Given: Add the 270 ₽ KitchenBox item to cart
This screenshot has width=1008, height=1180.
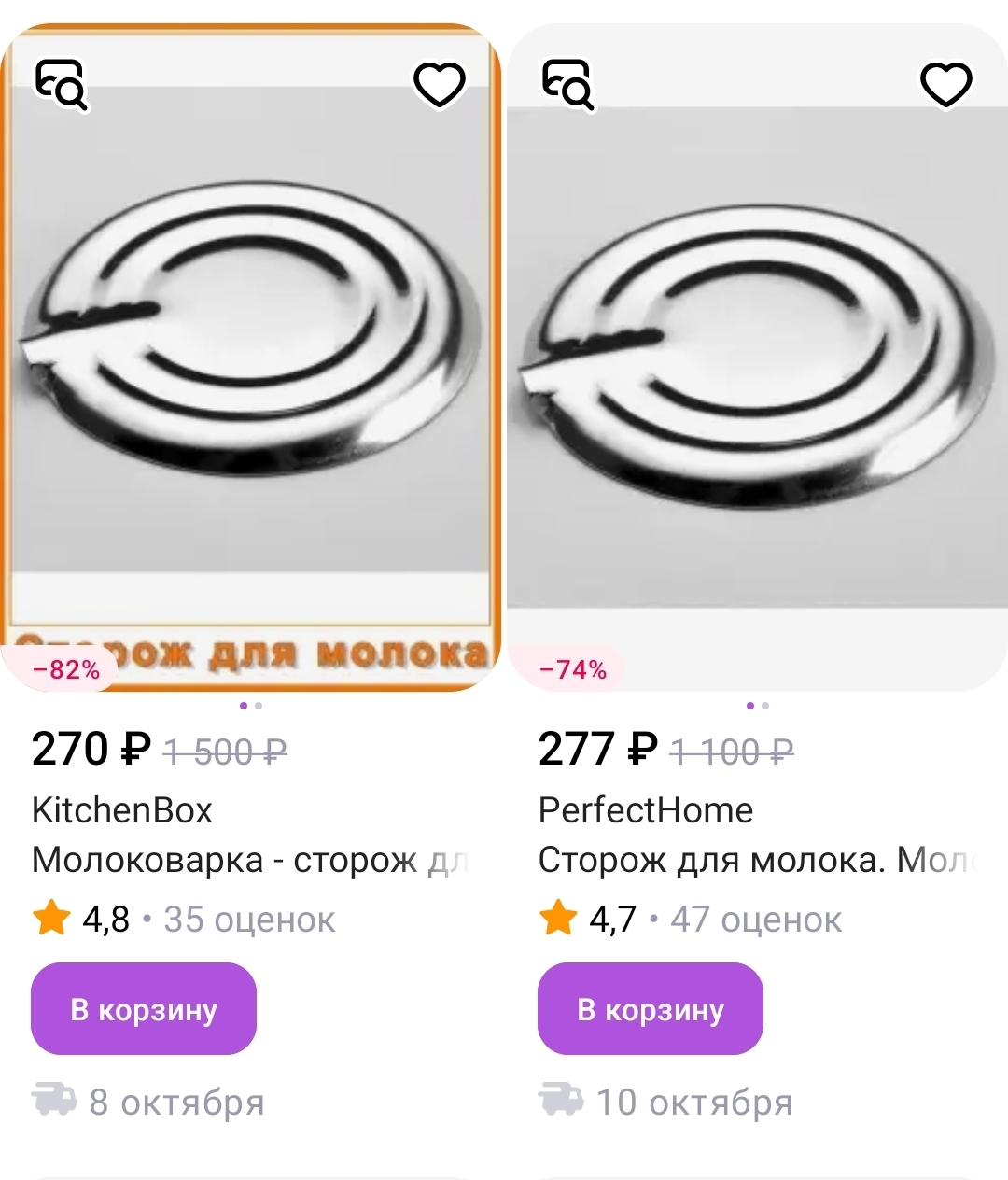Looking at the screenshot, I should [144, 1009].
